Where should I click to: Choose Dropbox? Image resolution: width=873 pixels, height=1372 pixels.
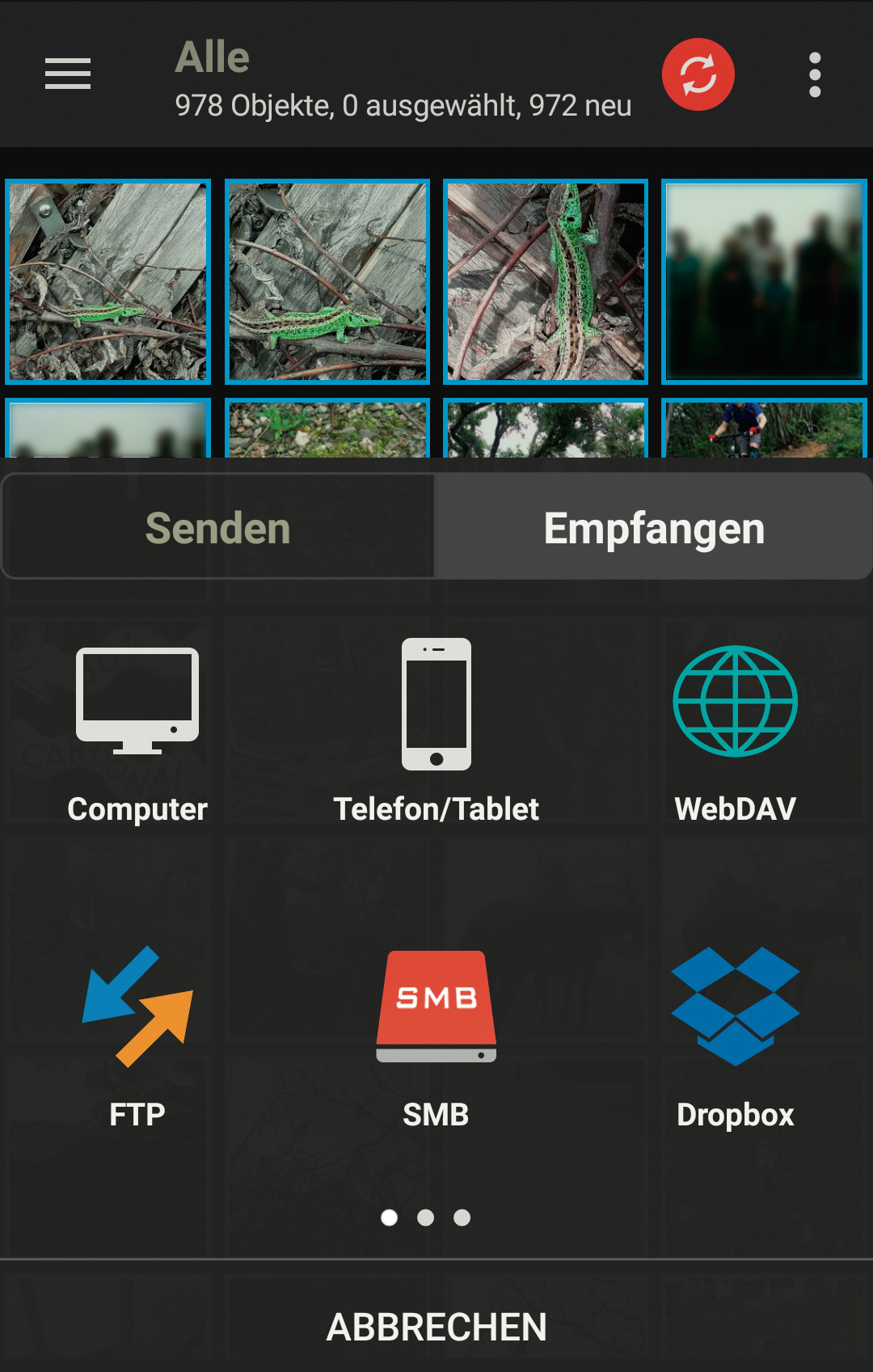735,1036
